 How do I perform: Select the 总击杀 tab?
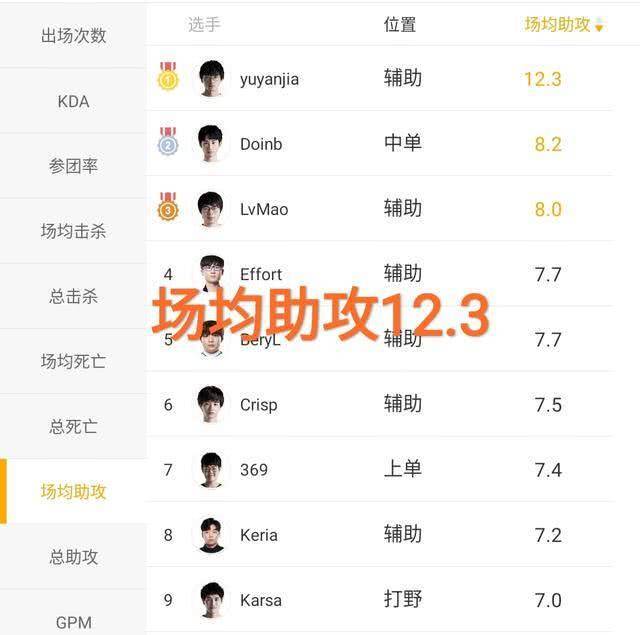73,296
